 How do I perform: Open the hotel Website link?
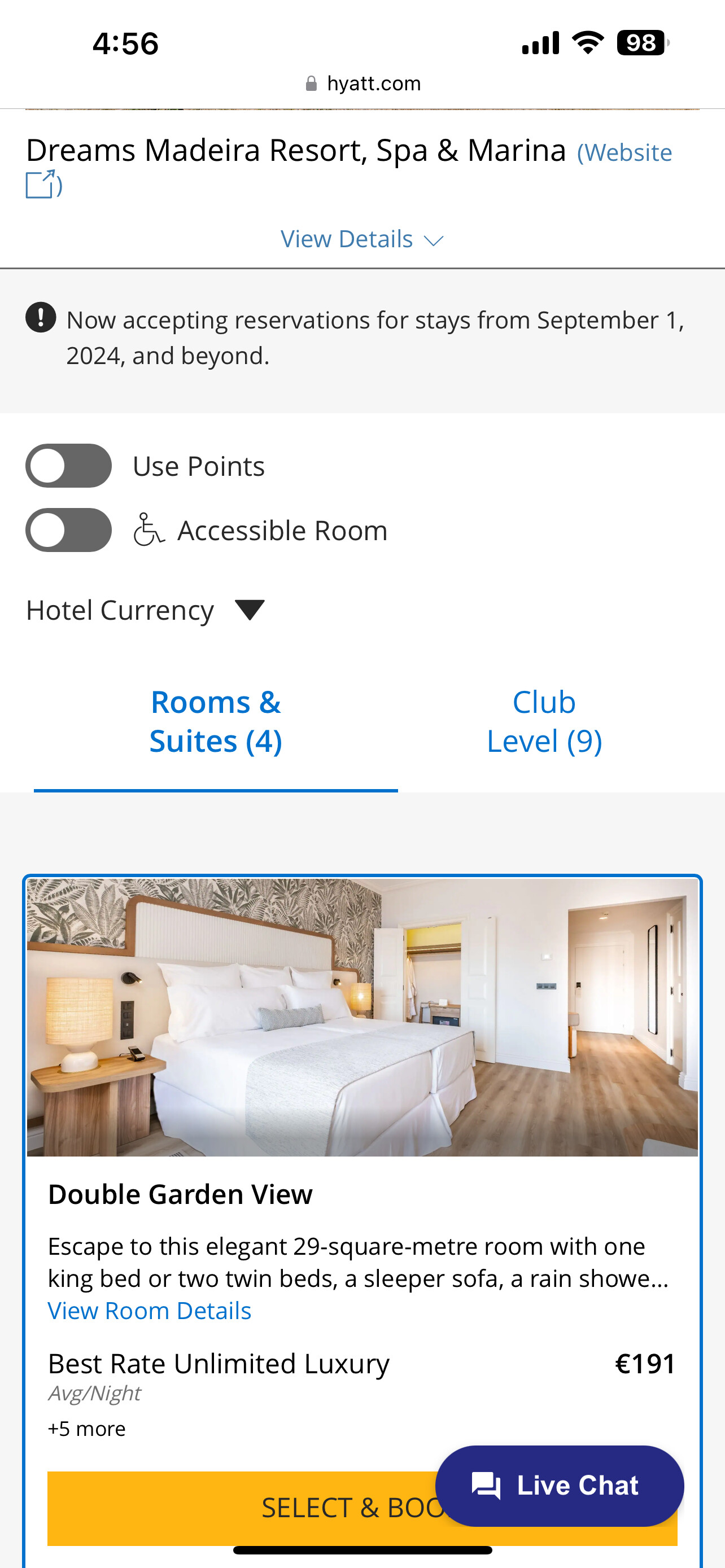pos(624,153)
